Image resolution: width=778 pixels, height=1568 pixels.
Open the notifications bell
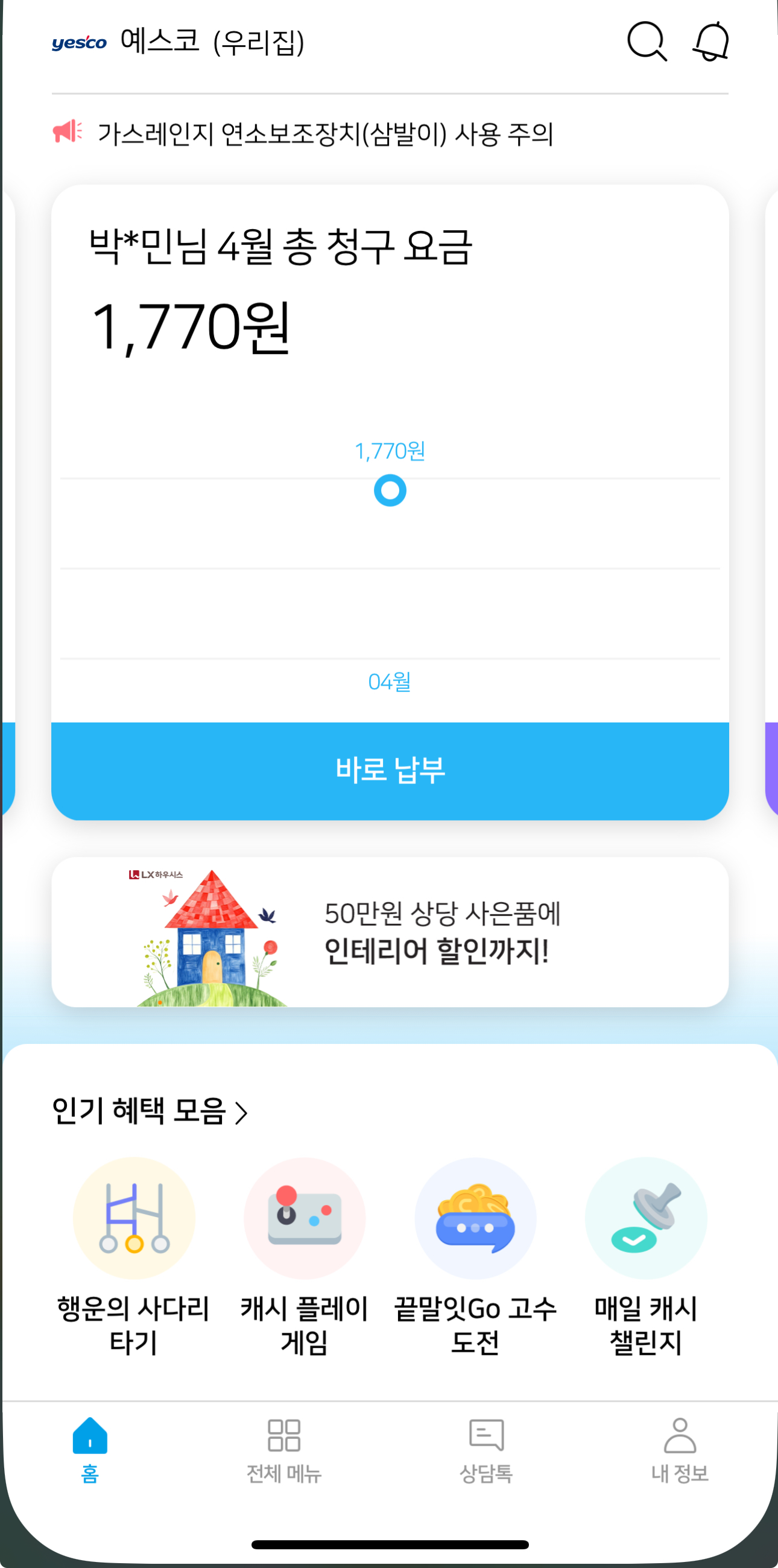[710, 42]
